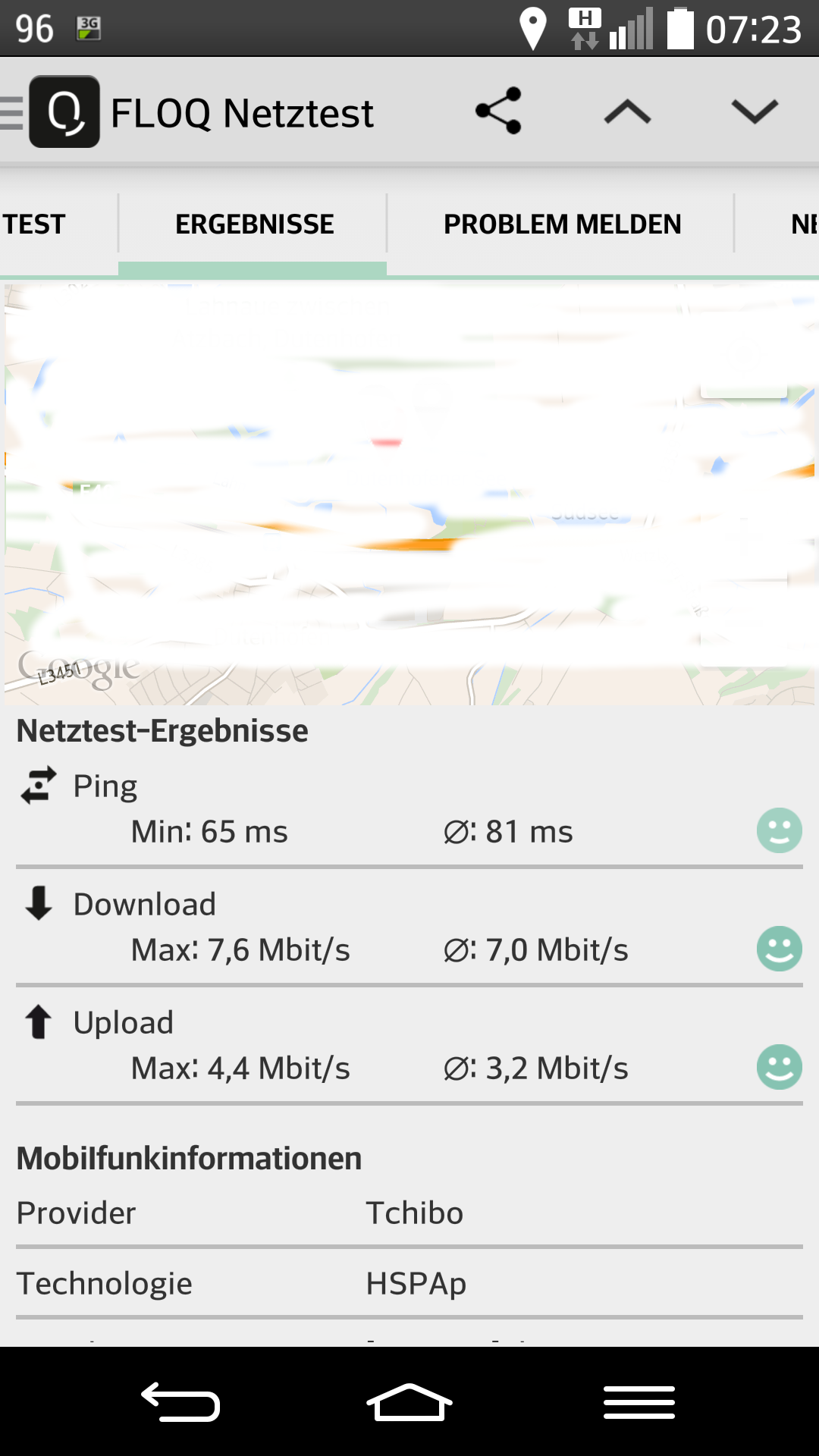The width and height of the screenshot is (819, 1456).
Task: Share the test results
Action: click(x=498, y=111)
